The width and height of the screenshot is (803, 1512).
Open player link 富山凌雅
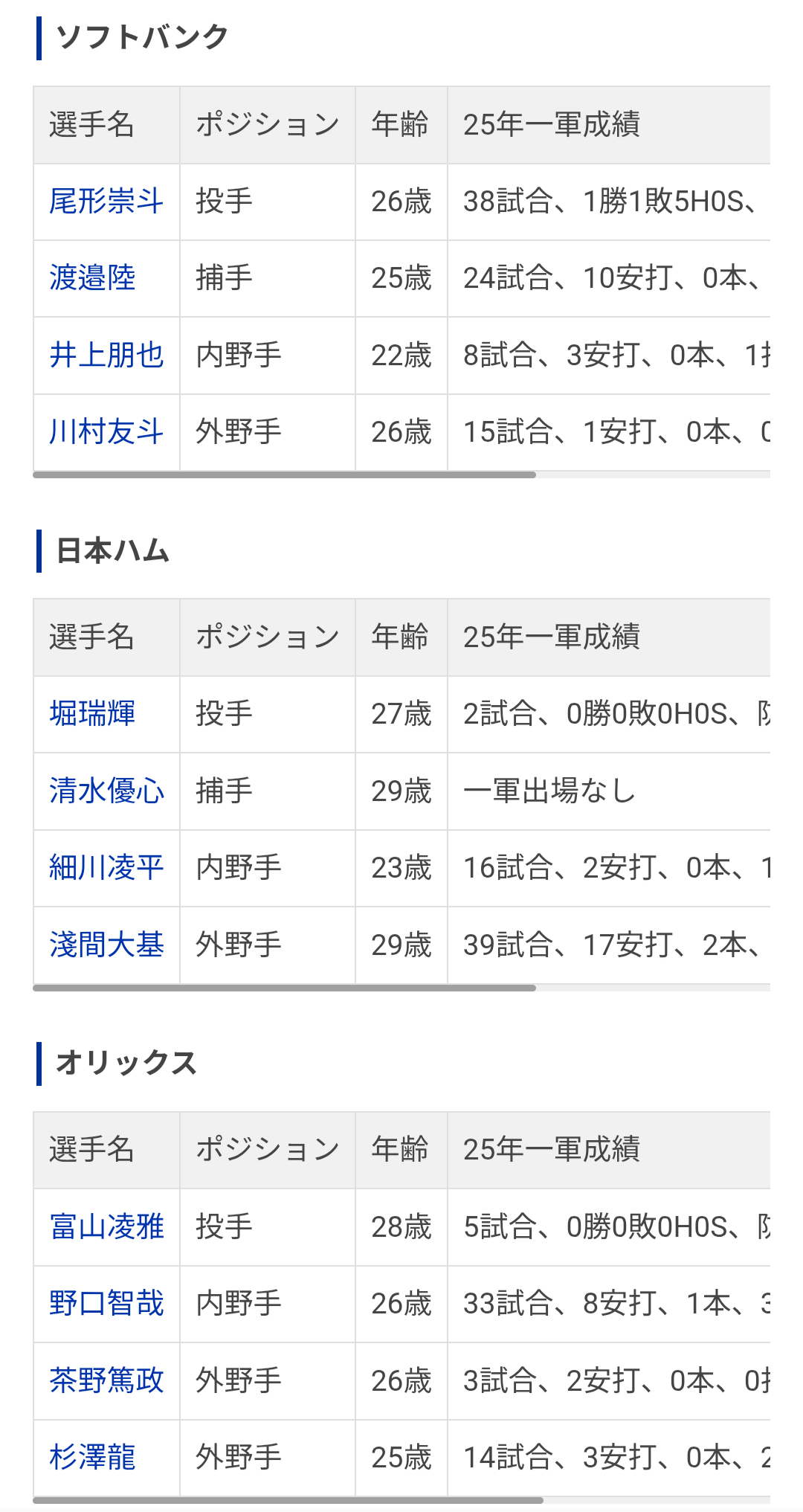tap(106, 1227)
